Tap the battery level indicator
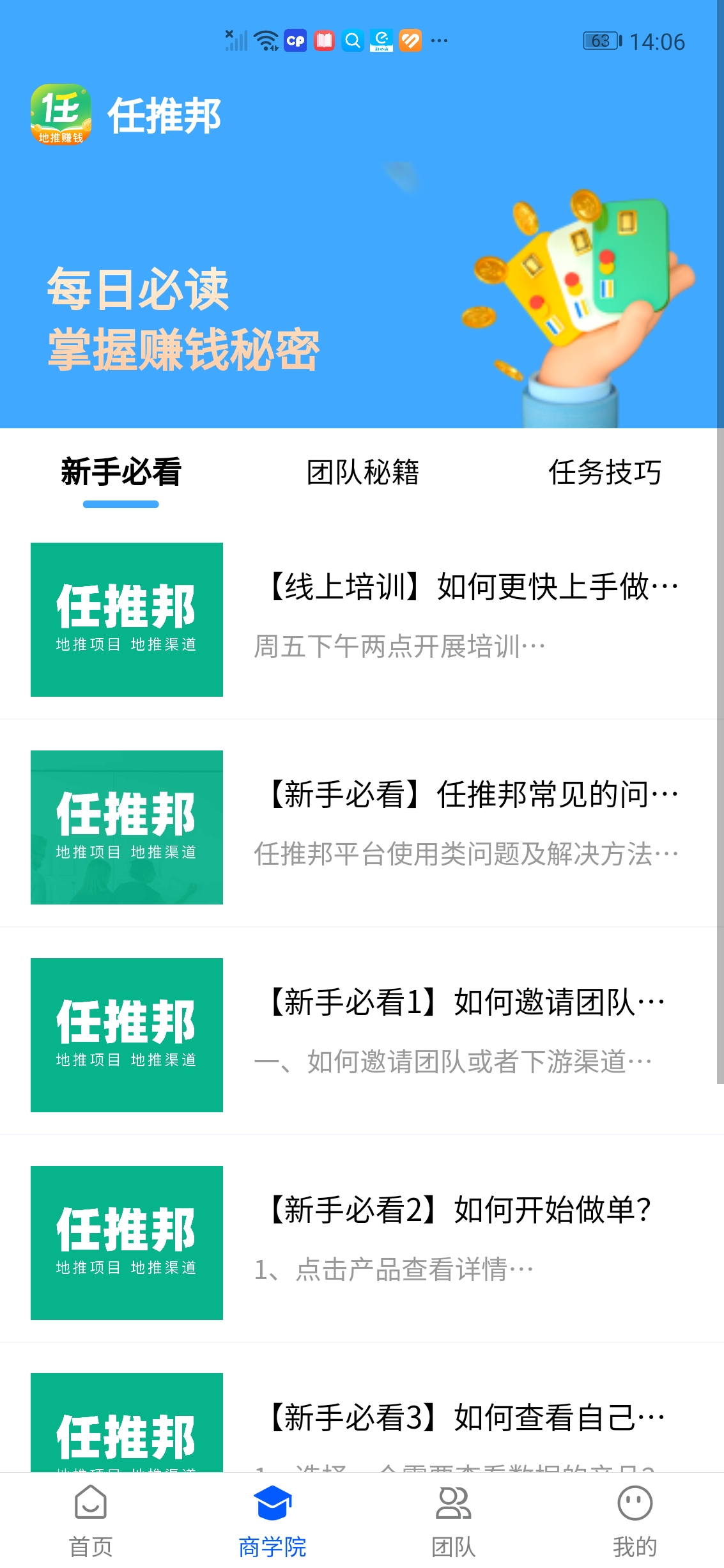 tap(601, 40)
